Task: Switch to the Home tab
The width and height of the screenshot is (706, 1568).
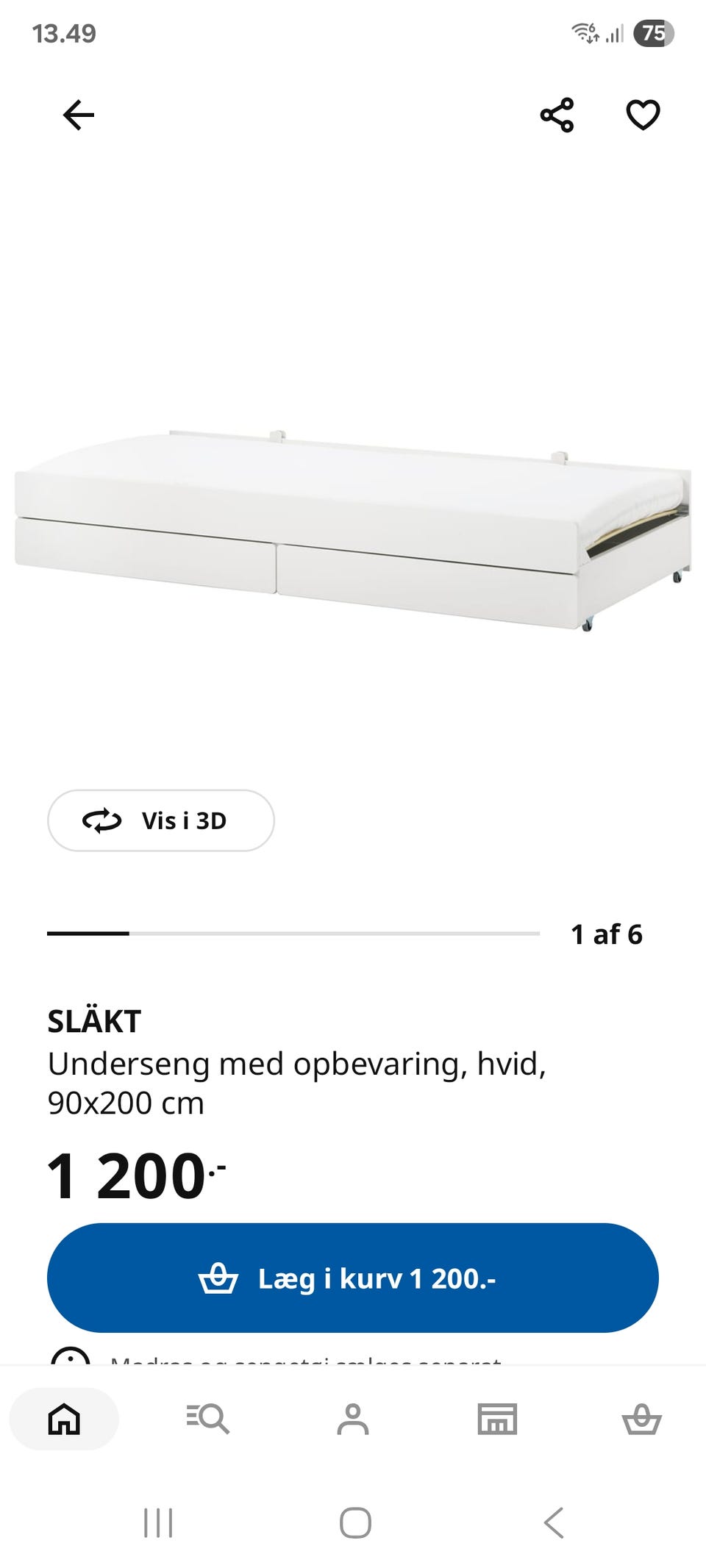Action: (64, 1419)
